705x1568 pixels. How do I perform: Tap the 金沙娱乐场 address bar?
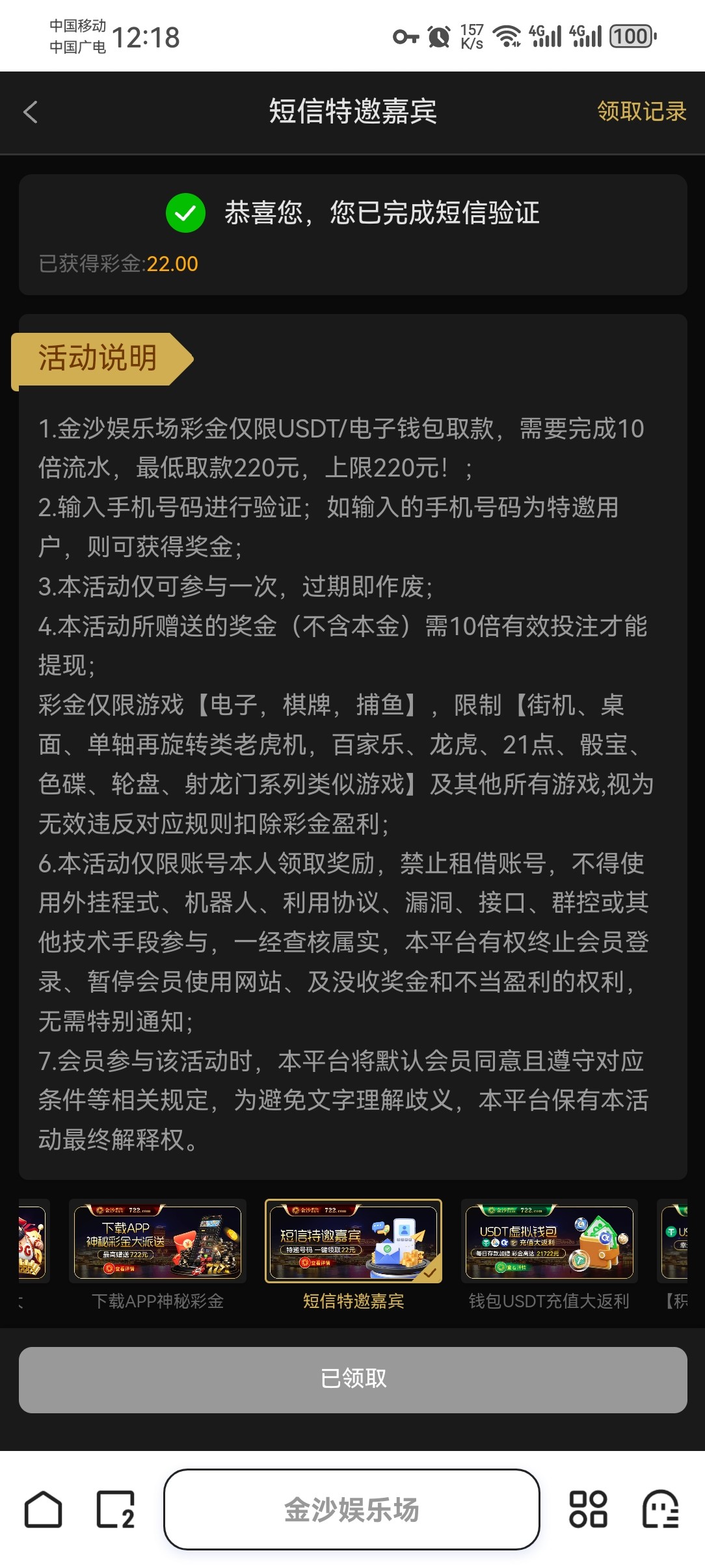pos(352,1509)
